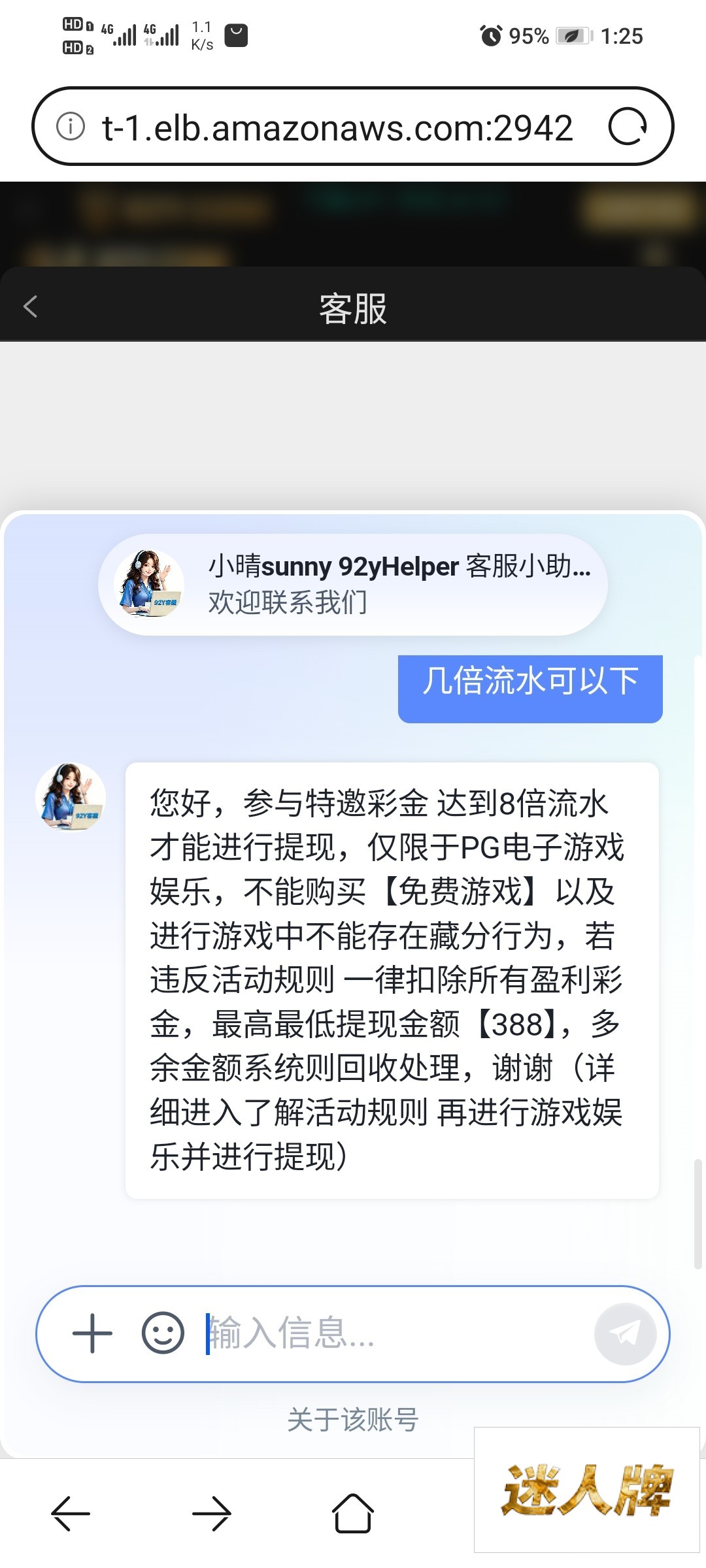Image resolution: width=706 pixels, height=1568 pixels.
Task: Focus the 输入信息 message field
Action: tap(395, 1333)
